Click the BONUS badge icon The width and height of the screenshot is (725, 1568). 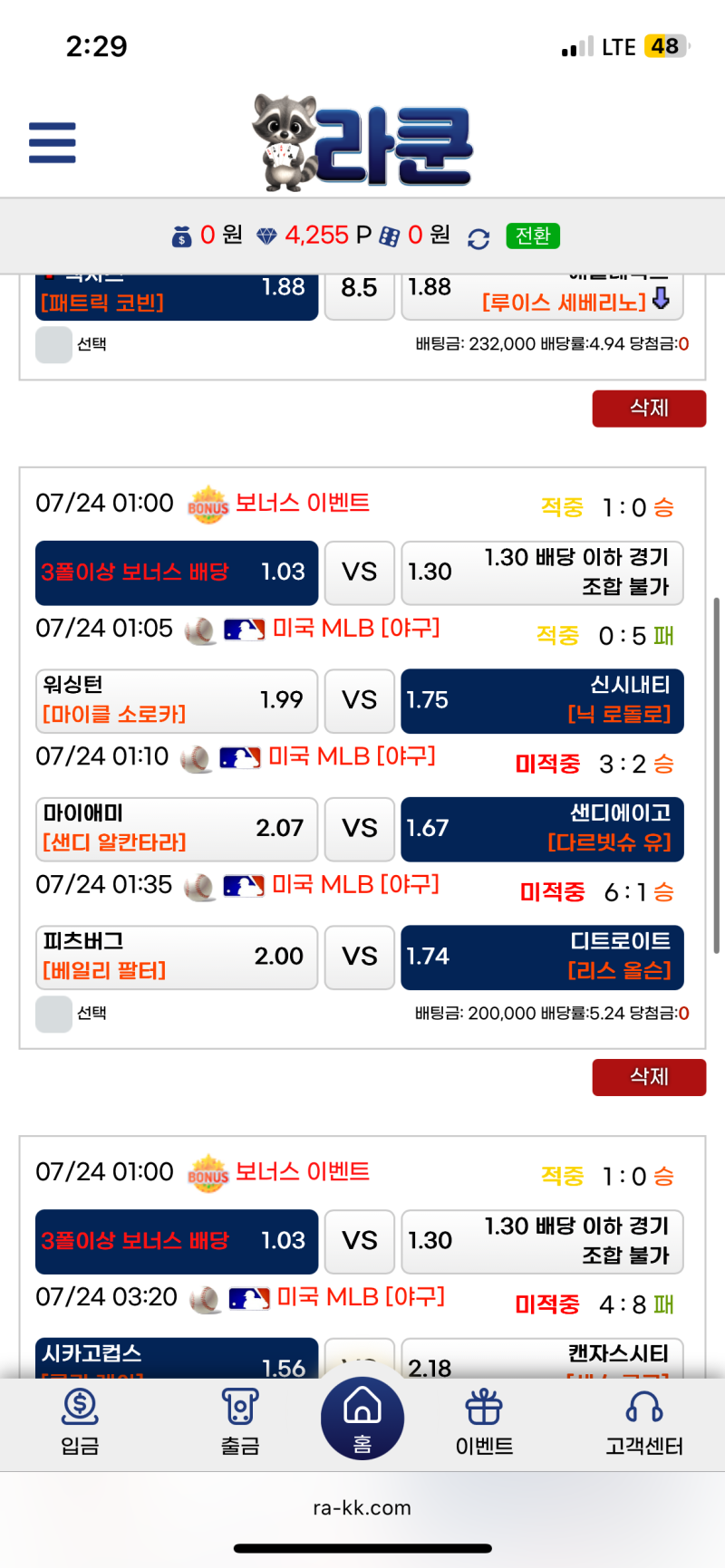coord(208,504)
